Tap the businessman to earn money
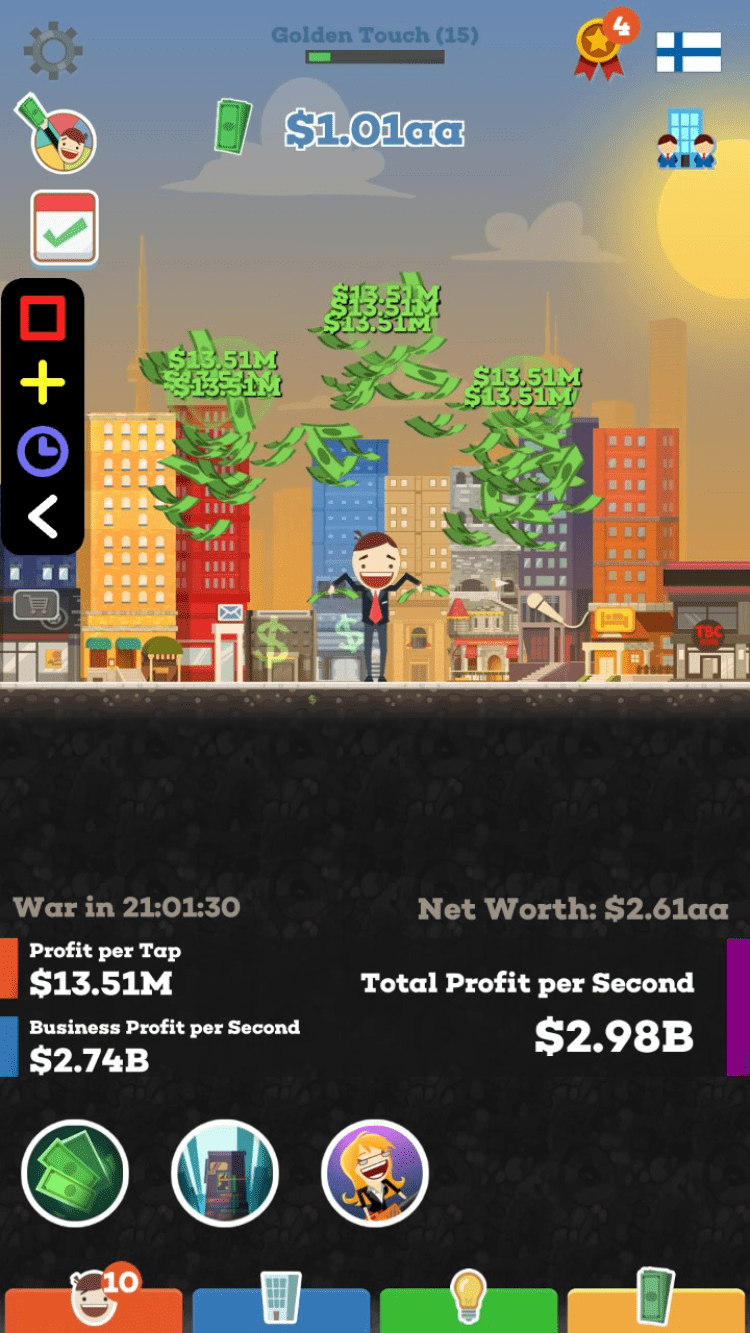The width and height of the screenshot is (750, 1333). coord(376,606)
